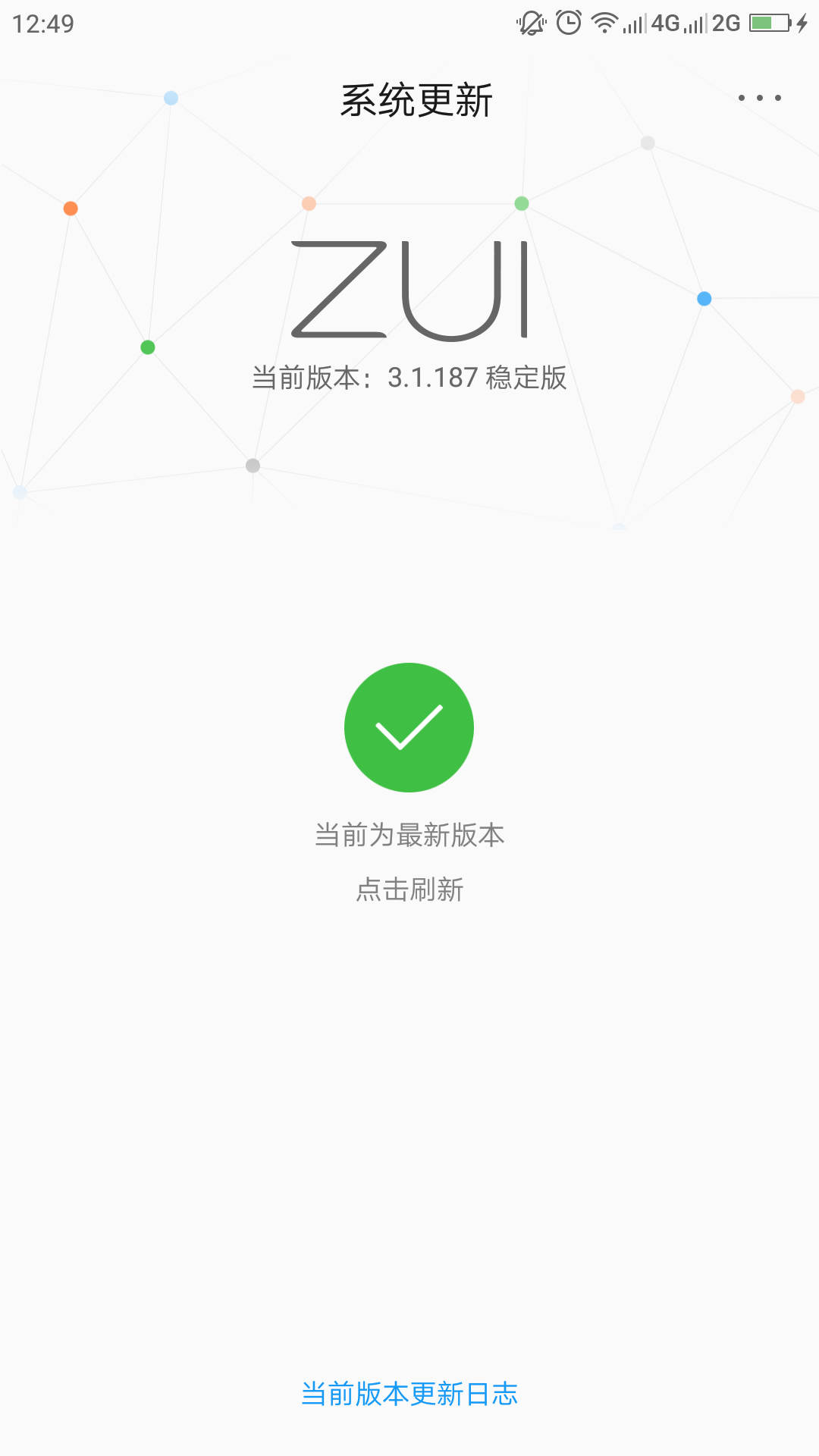The image size is (819, 1456).
Task: Tap 点击刷新 to refresh update check
Action: [409, 890]
